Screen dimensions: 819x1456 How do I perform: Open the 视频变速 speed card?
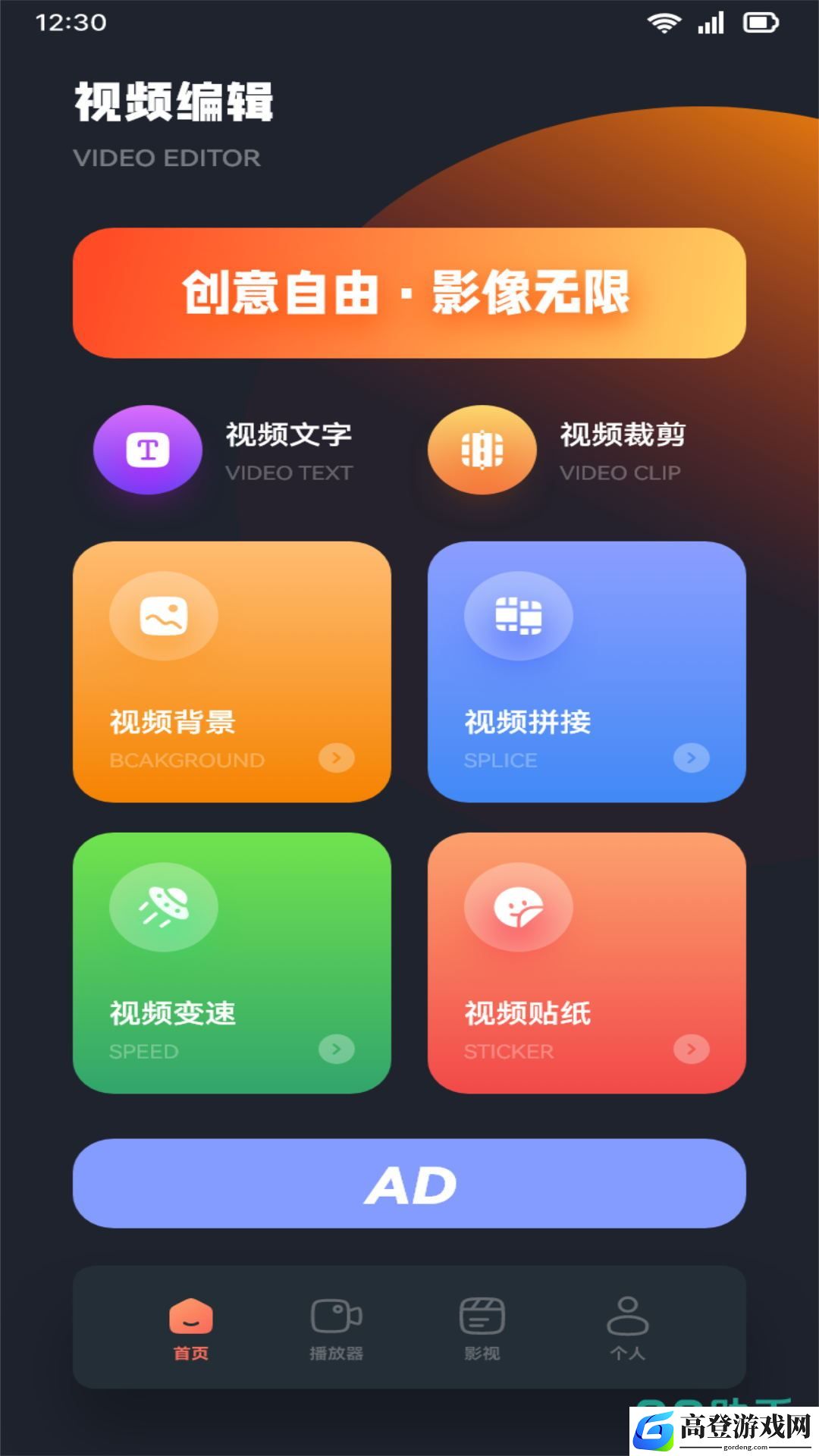[232, 963]
